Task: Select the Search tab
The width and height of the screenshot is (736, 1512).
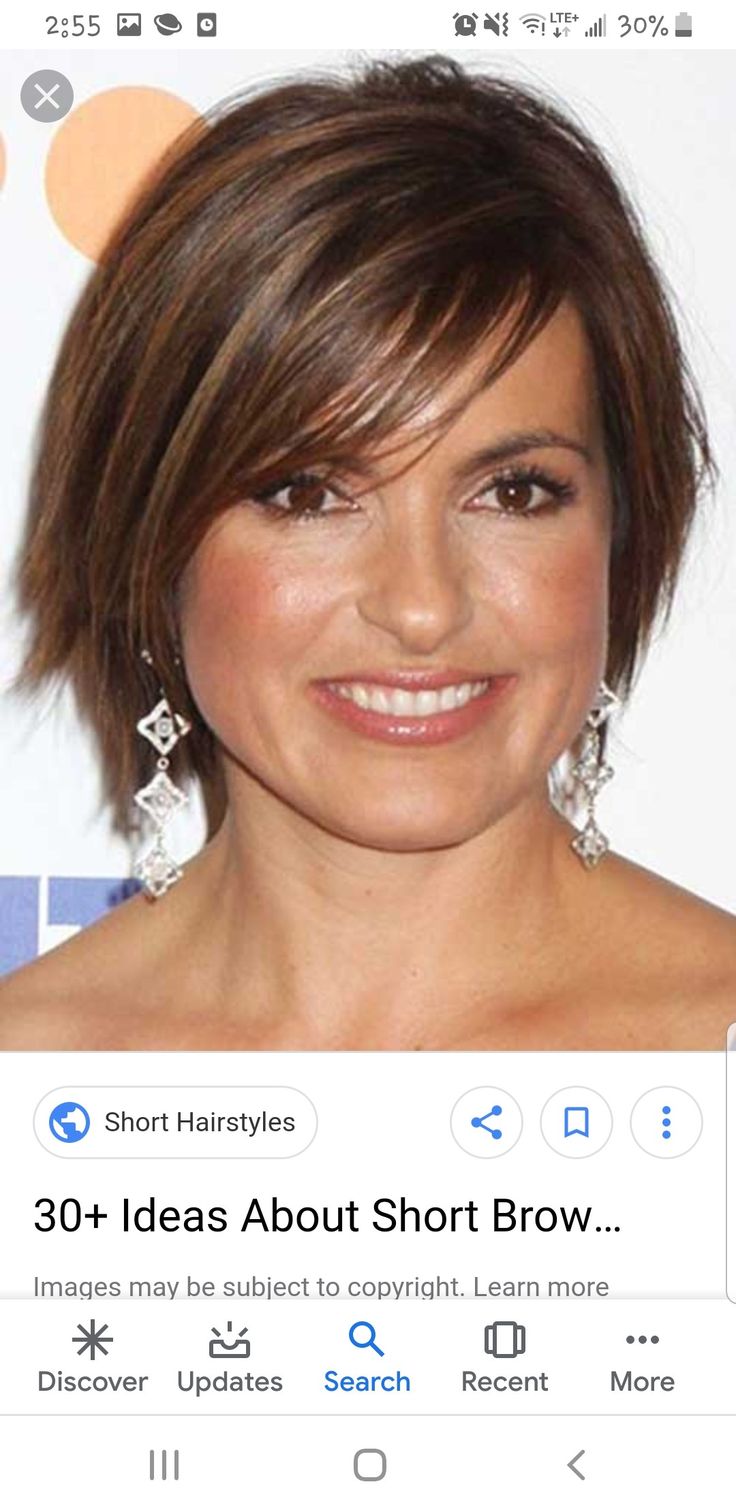Action: tap(367, 1357)
